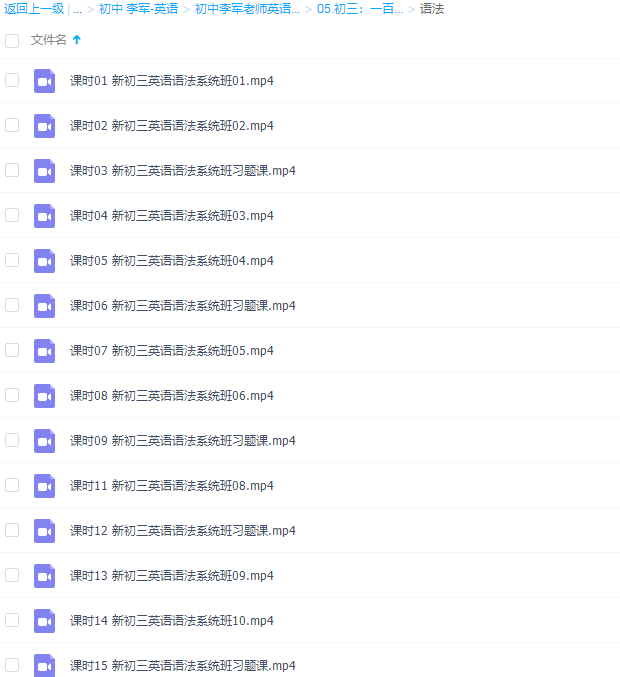Viewport: 620px width, 677px height.
Task: Open the 初中李军老师英语 breadcrumb folder
Action: [x=247, y=9]
